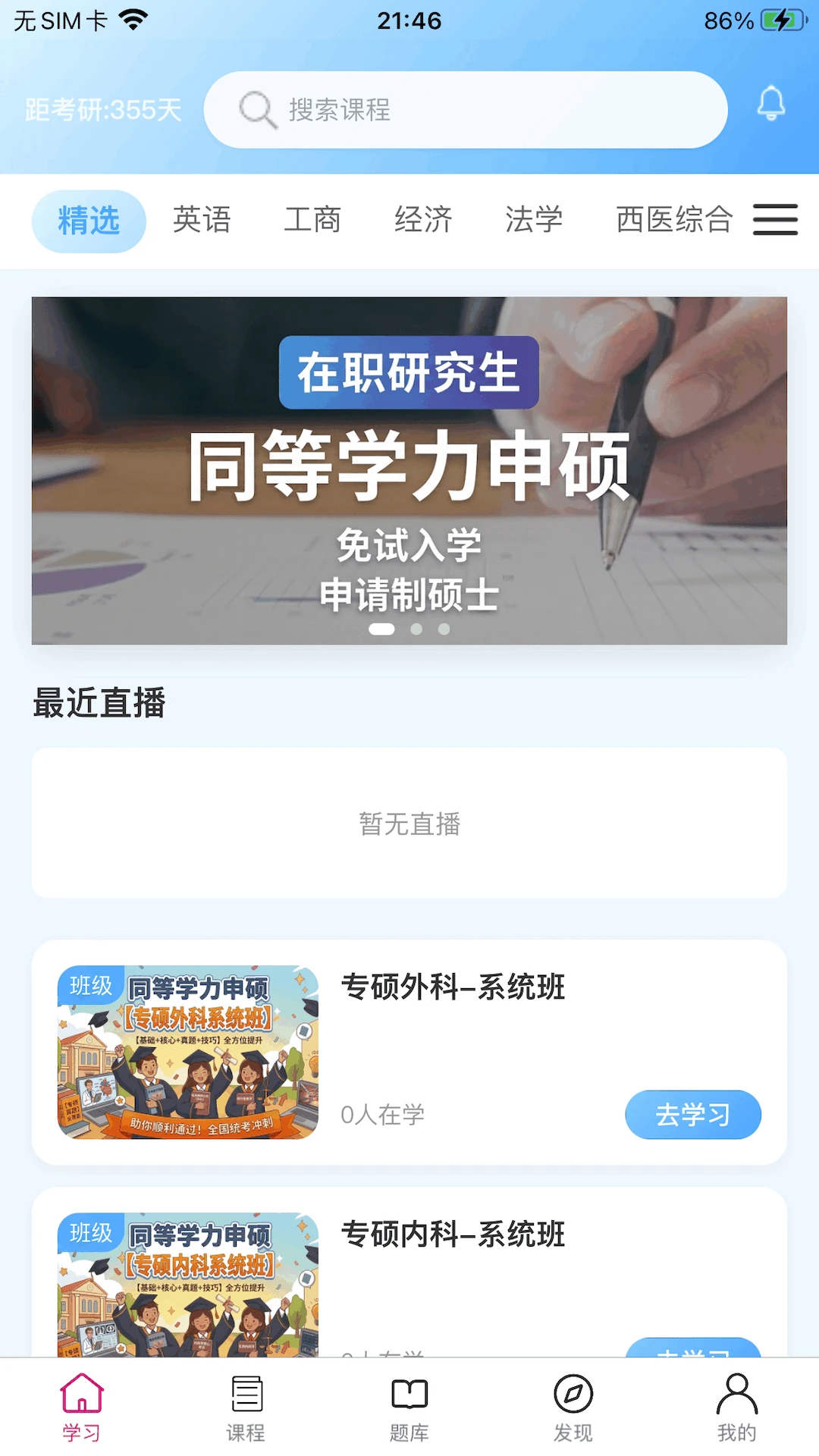Switch to the 经济 tab
Screen dimensions: 819x1456
pos(423,220)
